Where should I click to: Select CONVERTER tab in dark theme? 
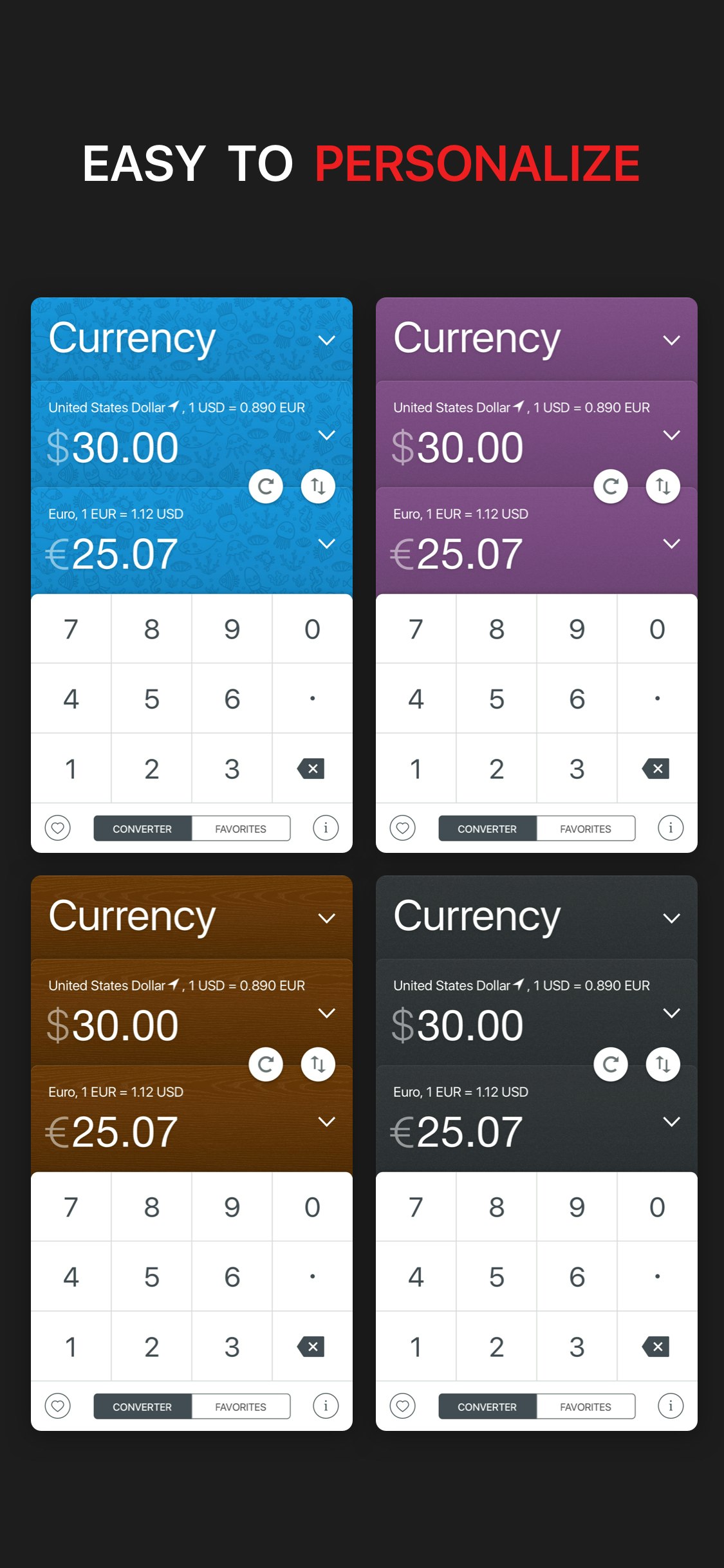click(488, 1406)
